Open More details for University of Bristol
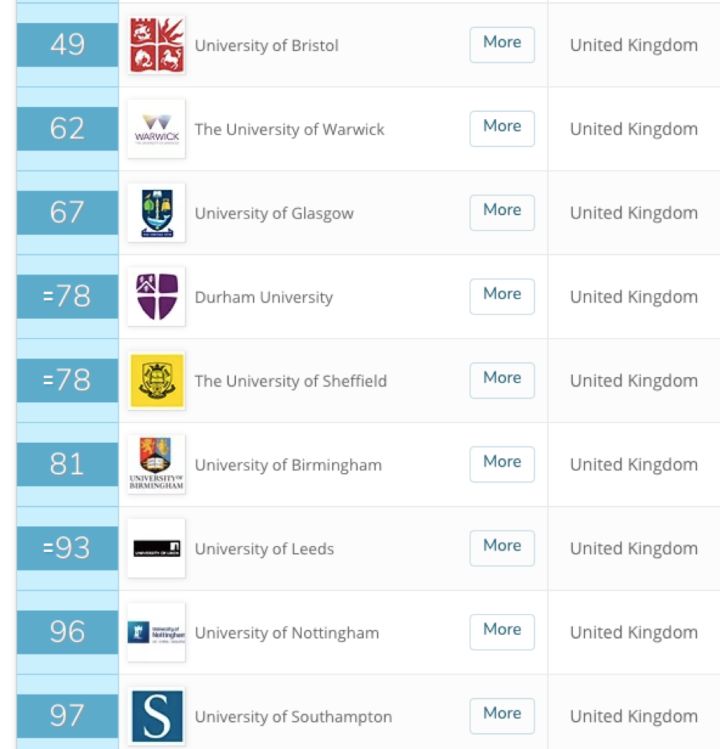This screenshot has width=720, height=749. click(501, 43)
